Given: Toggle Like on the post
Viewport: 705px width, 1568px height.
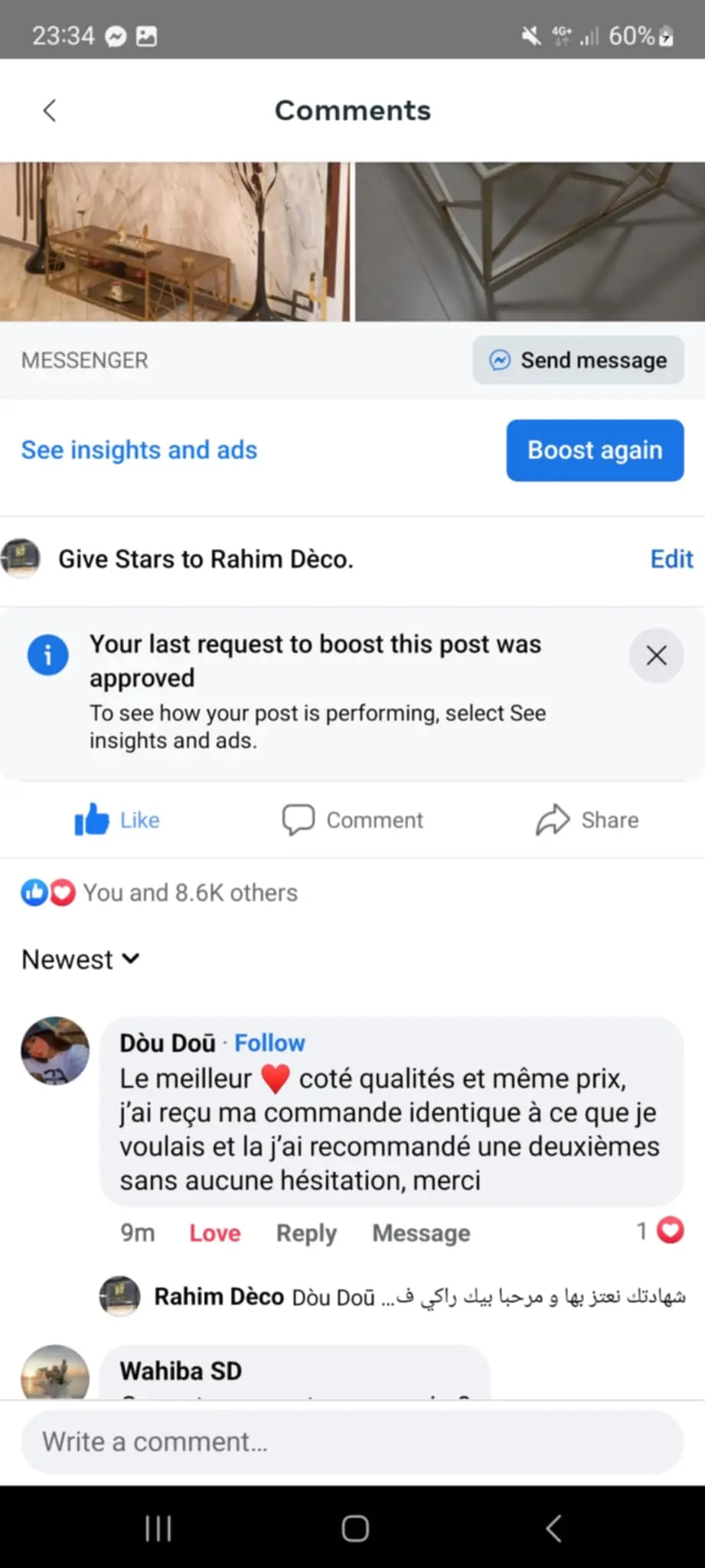Looking at the screenshot, I should pos(117,820).
